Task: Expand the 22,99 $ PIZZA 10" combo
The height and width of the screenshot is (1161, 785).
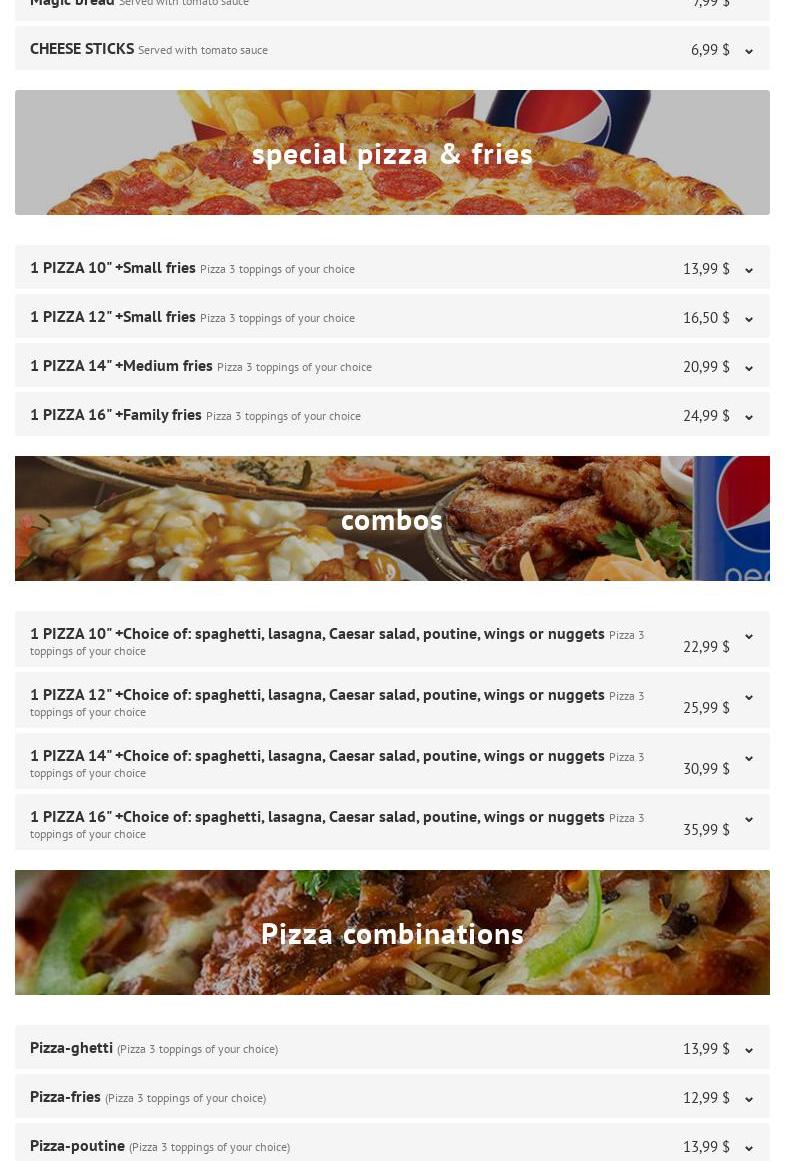Action: pyautogui.click(x=748, y=637)
